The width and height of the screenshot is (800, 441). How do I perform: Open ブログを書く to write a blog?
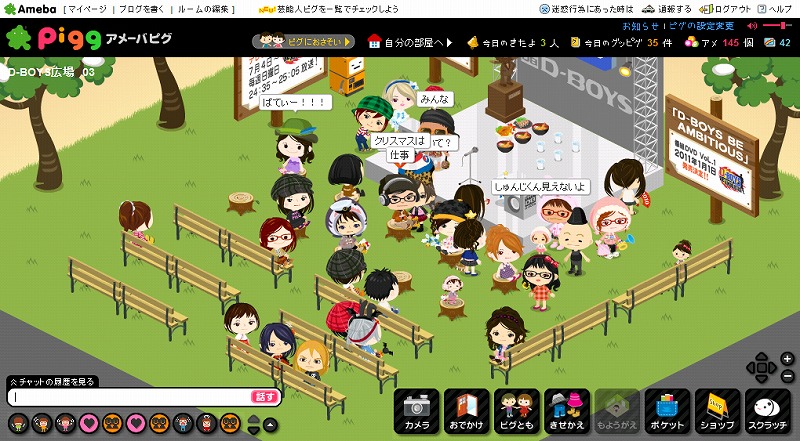(144, 8)
